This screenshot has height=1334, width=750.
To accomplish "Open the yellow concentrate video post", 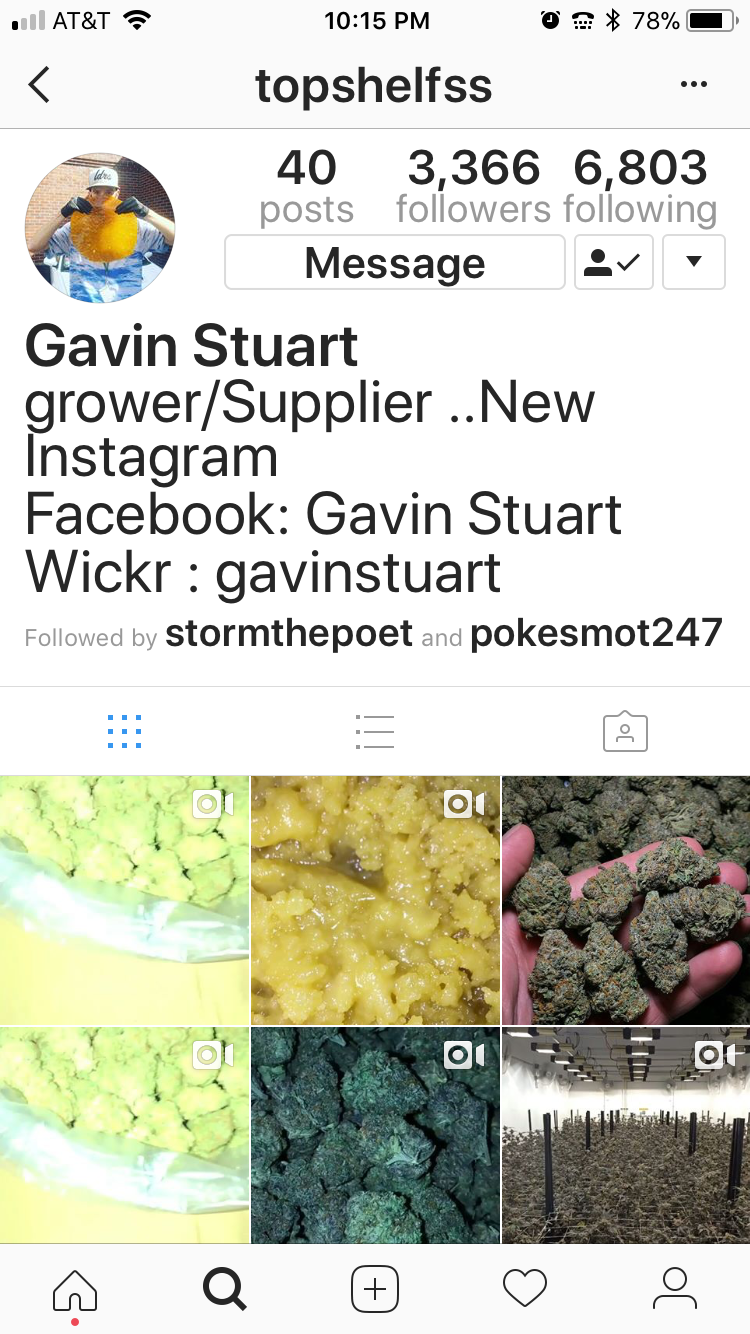I will (375, 900).
